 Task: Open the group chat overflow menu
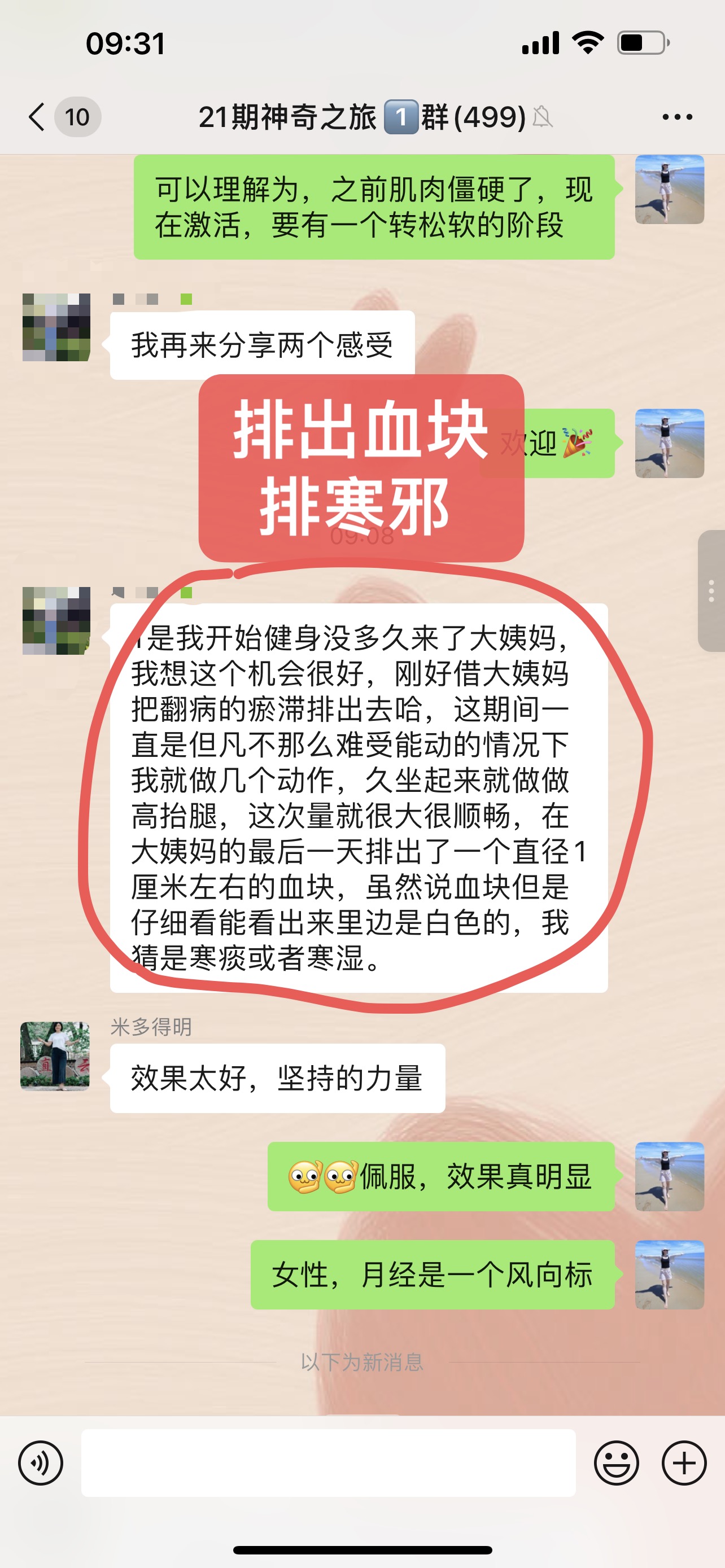pos(677,117)
